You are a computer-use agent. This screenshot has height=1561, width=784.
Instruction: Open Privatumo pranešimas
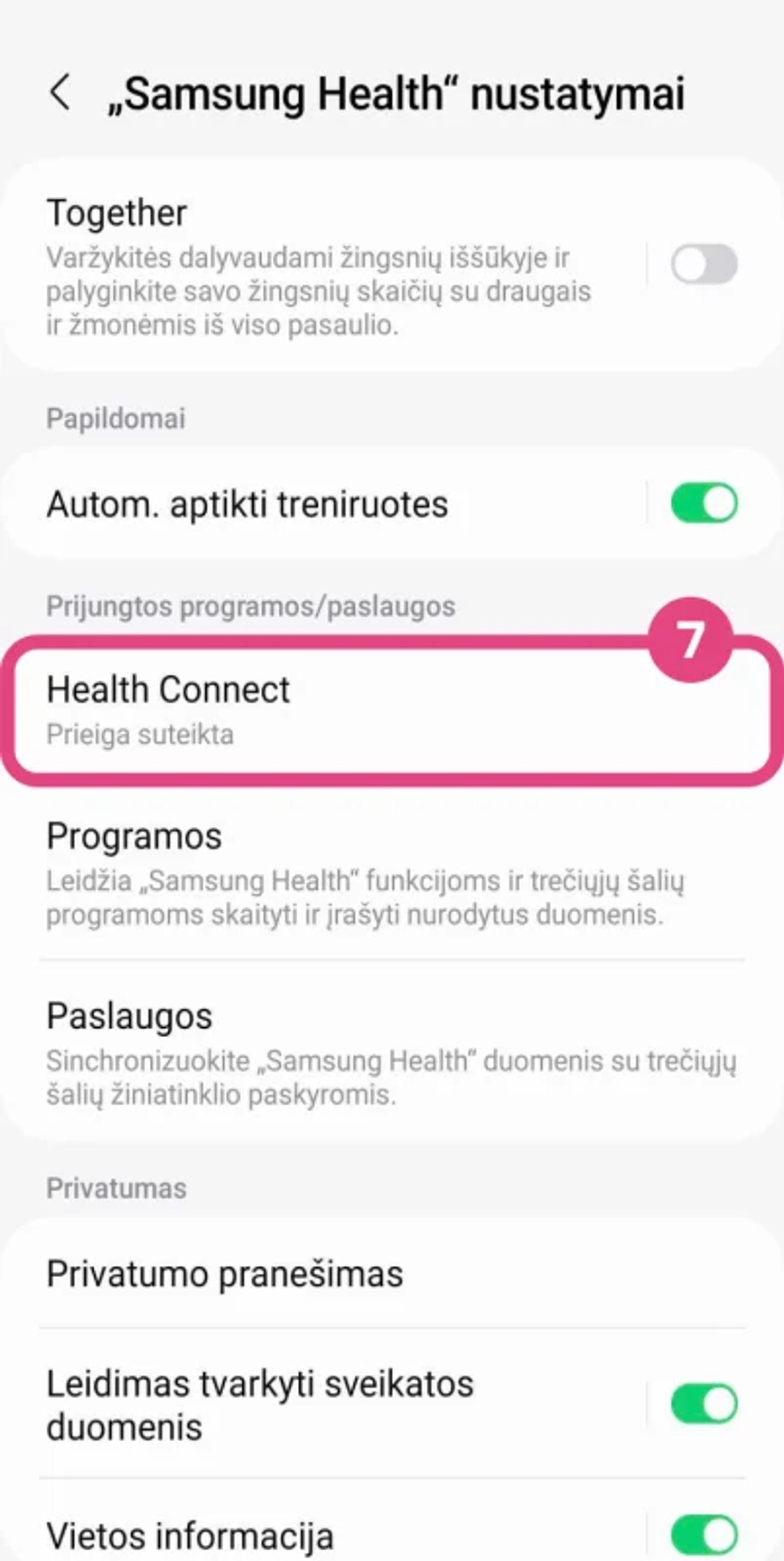tap(364, 1274)
